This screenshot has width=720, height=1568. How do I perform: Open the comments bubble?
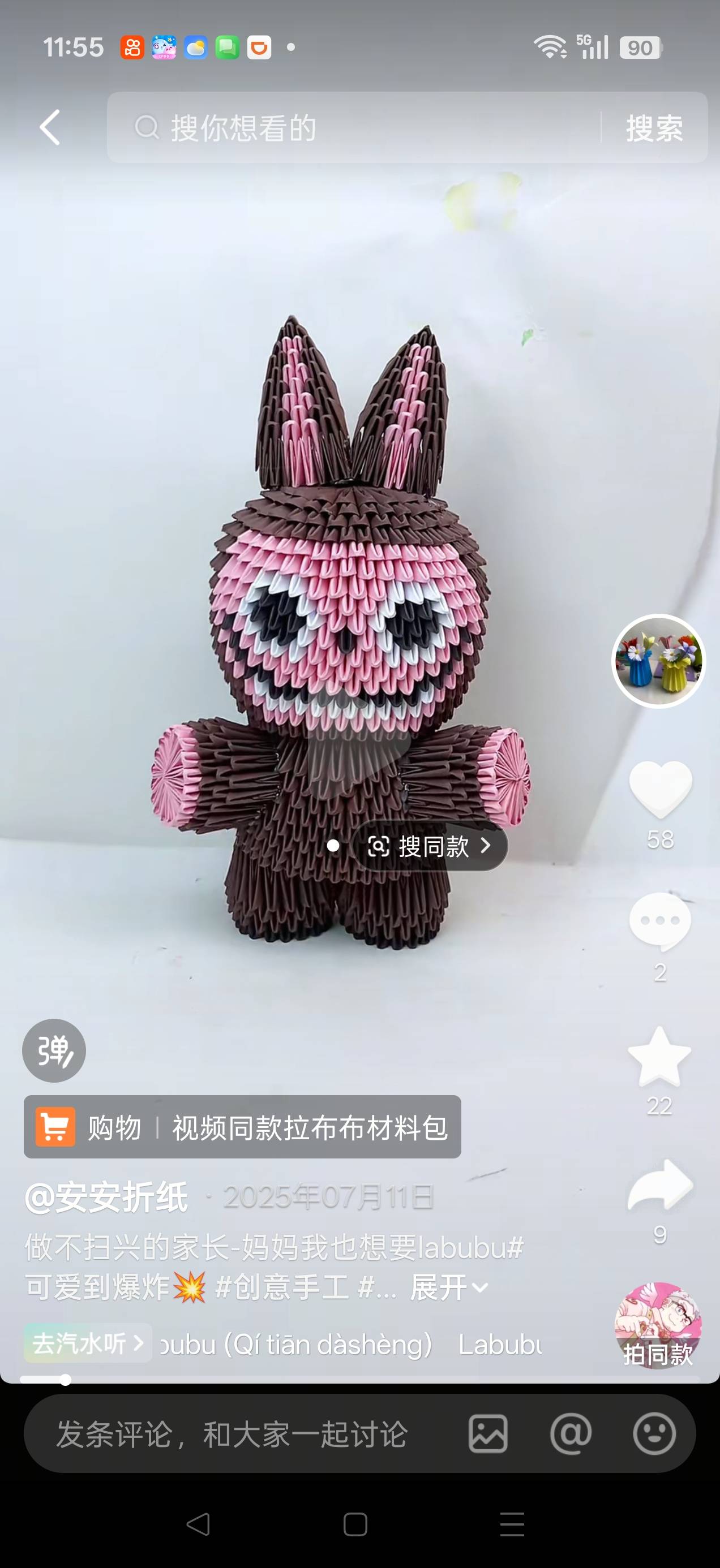(659, 921)
